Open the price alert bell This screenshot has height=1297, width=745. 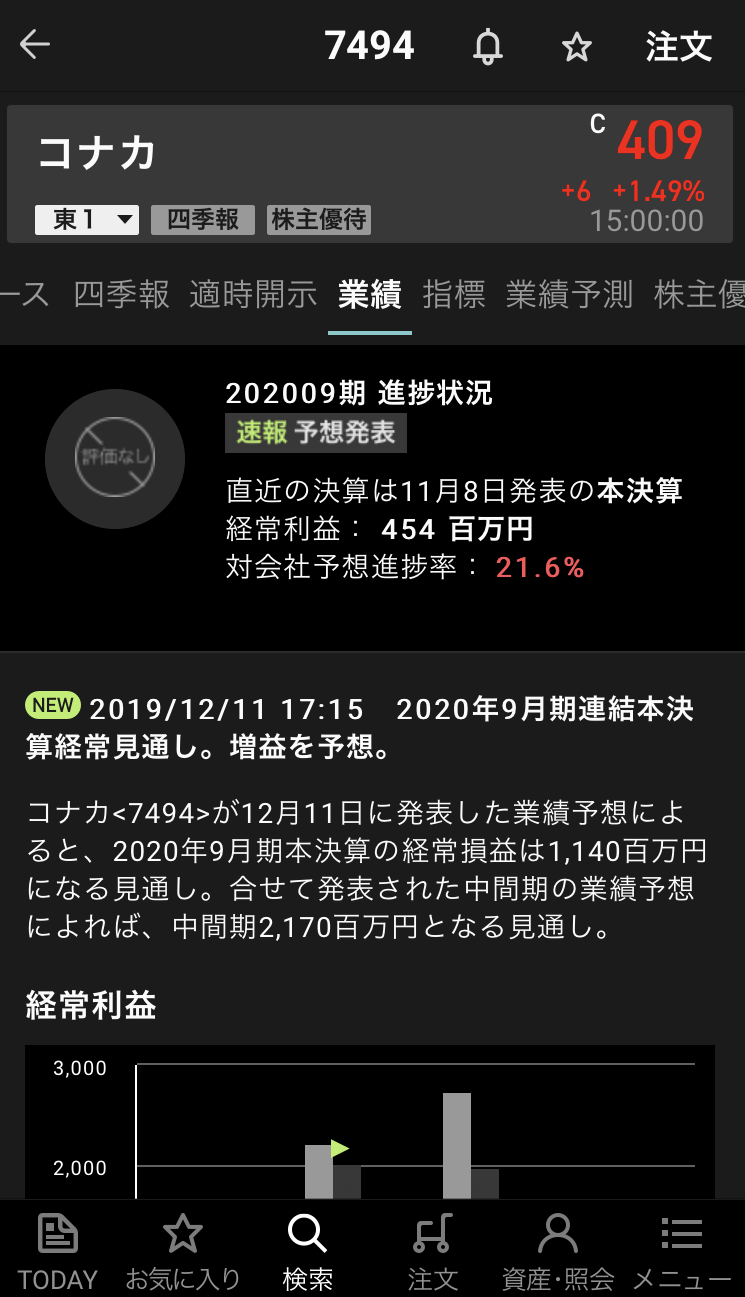[x=488, y=46]
